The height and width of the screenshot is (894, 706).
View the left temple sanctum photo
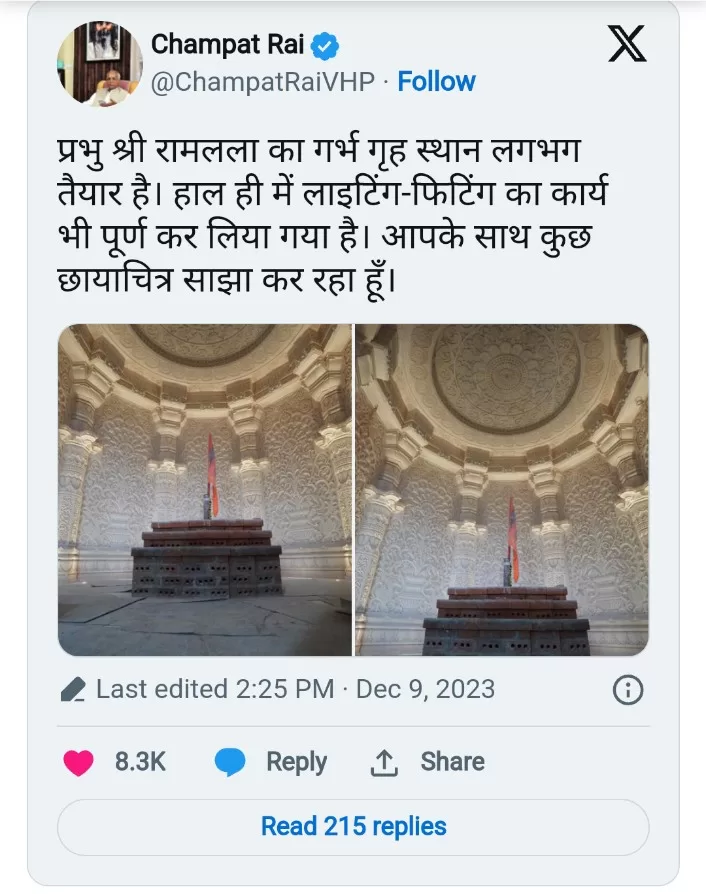pos(204,490)
